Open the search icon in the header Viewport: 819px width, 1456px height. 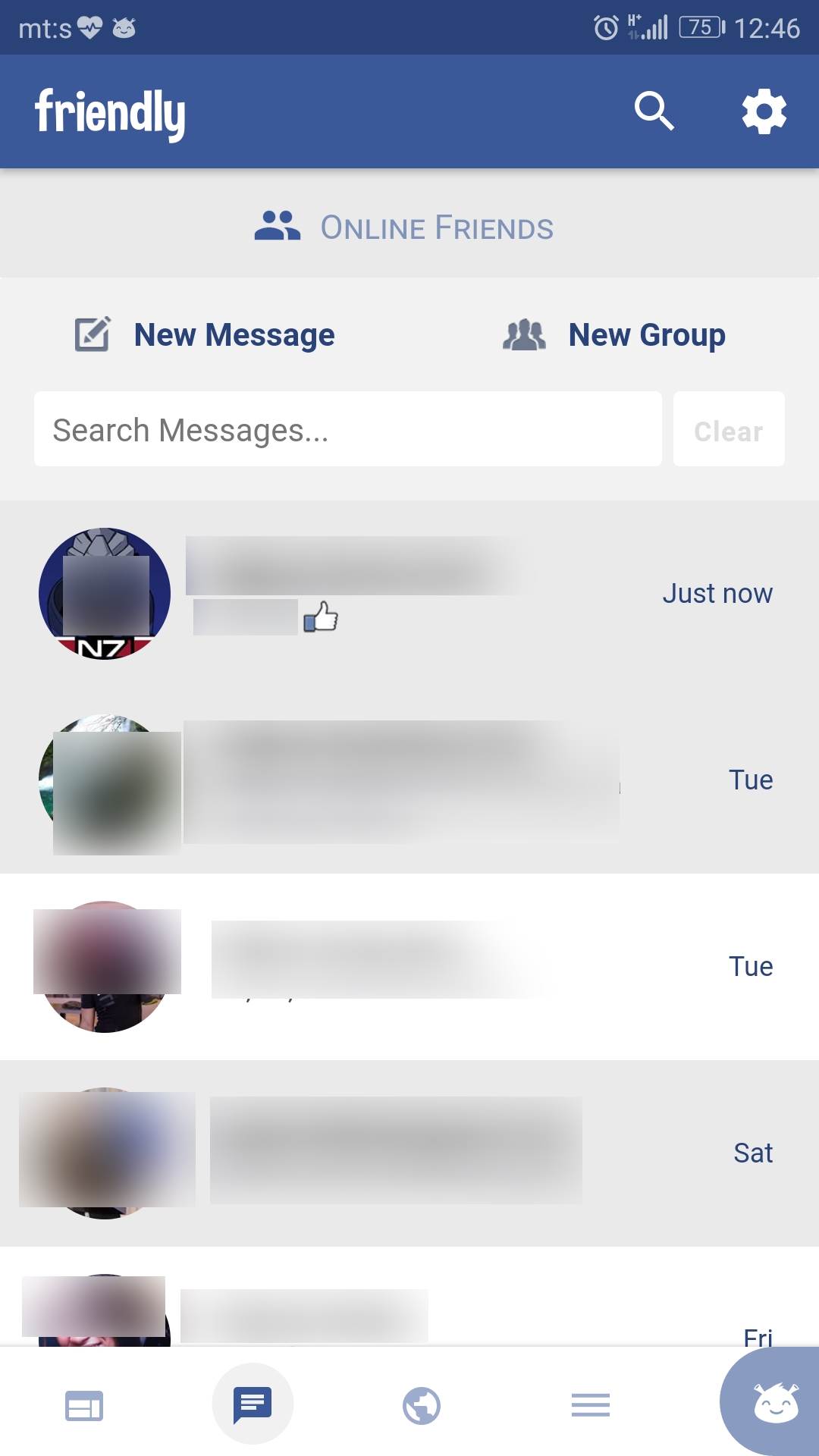click(654, 111)
